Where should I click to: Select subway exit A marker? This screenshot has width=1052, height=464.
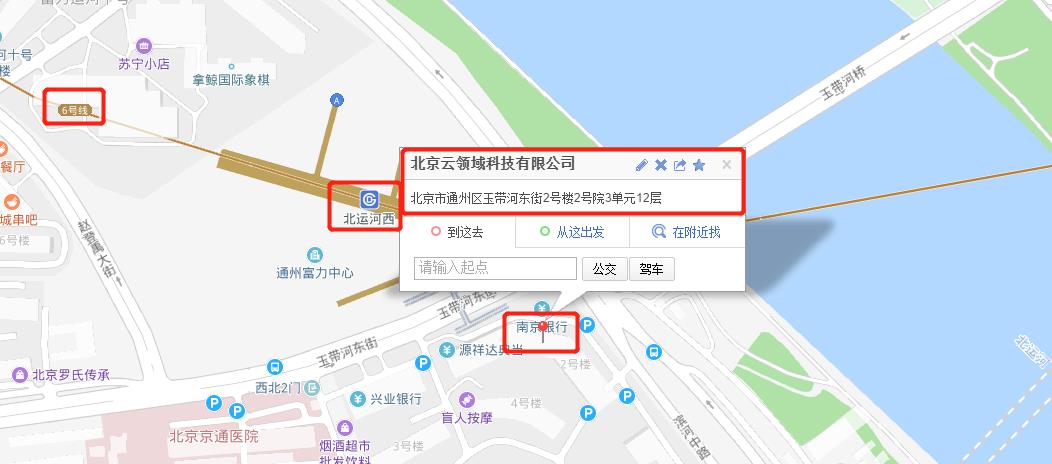[x=337, y=100]
